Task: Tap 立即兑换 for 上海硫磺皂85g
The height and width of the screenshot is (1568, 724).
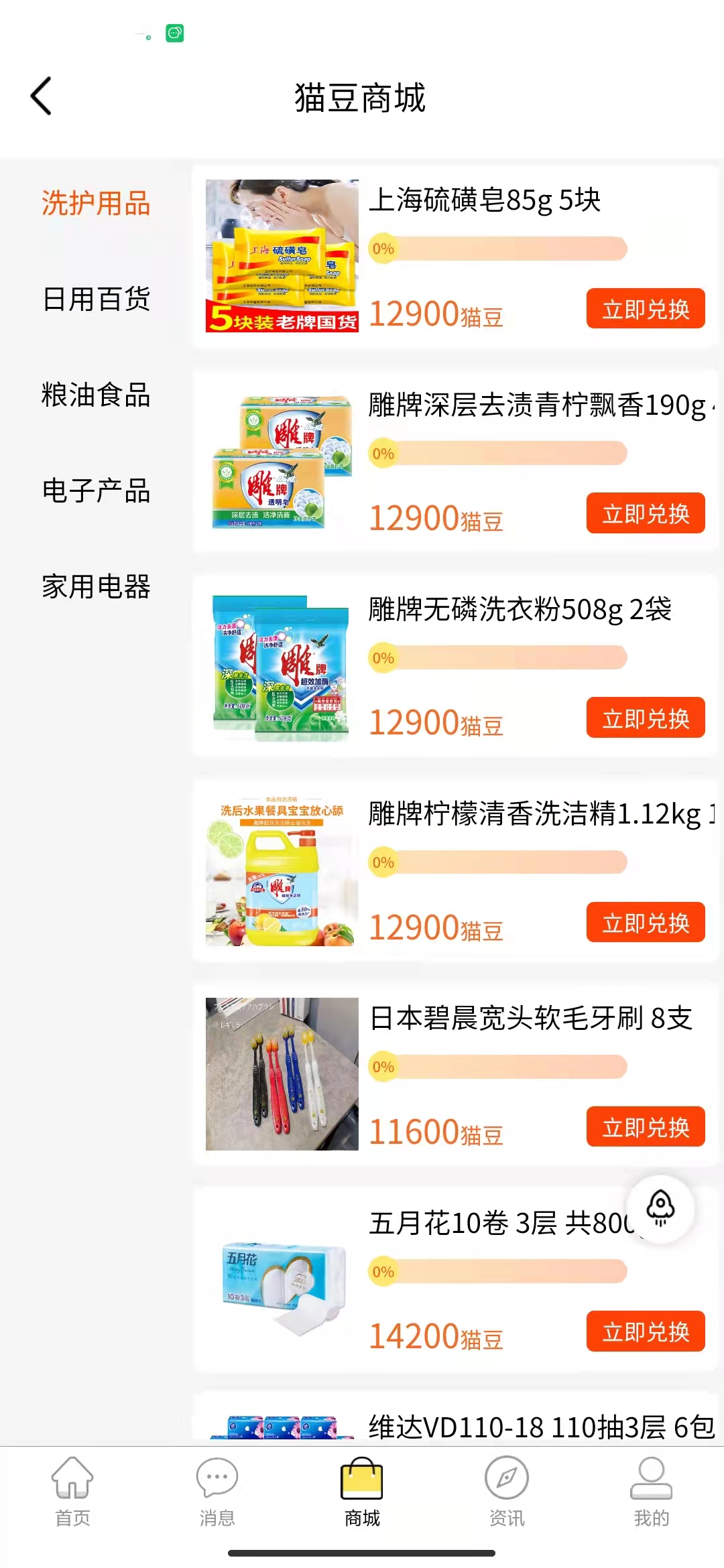Action: [x=646, y=309]
